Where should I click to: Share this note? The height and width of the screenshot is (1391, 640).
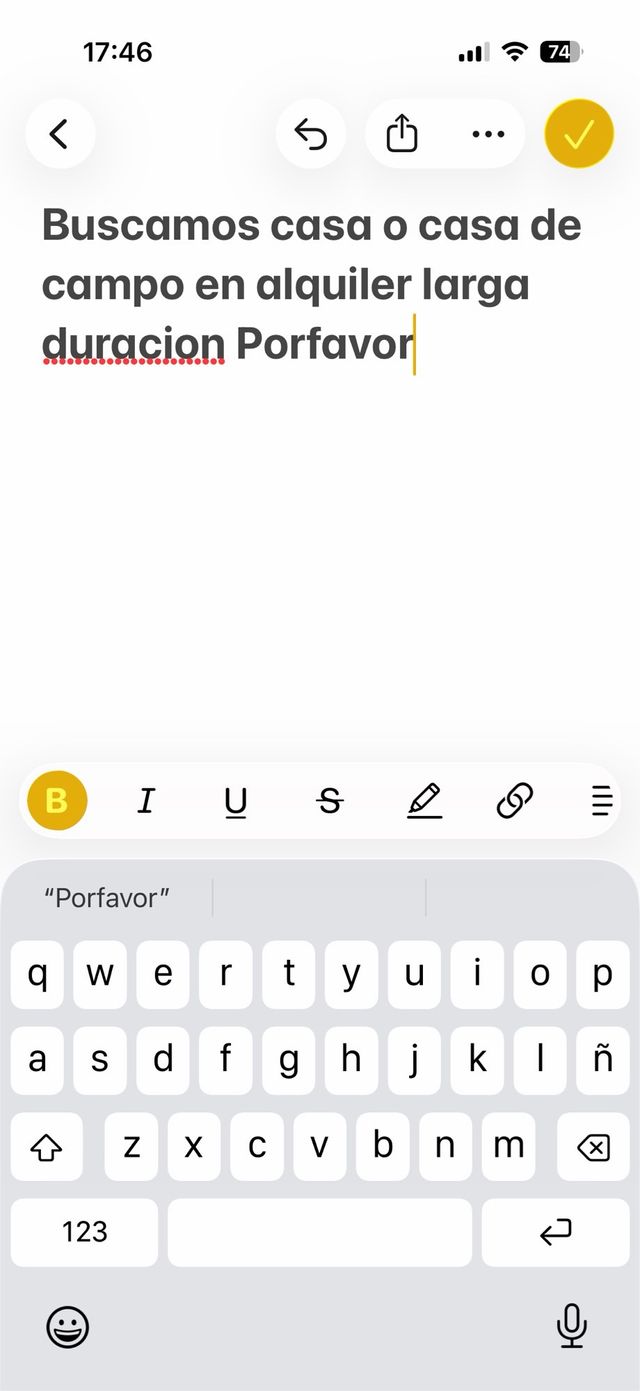[402, 133]
